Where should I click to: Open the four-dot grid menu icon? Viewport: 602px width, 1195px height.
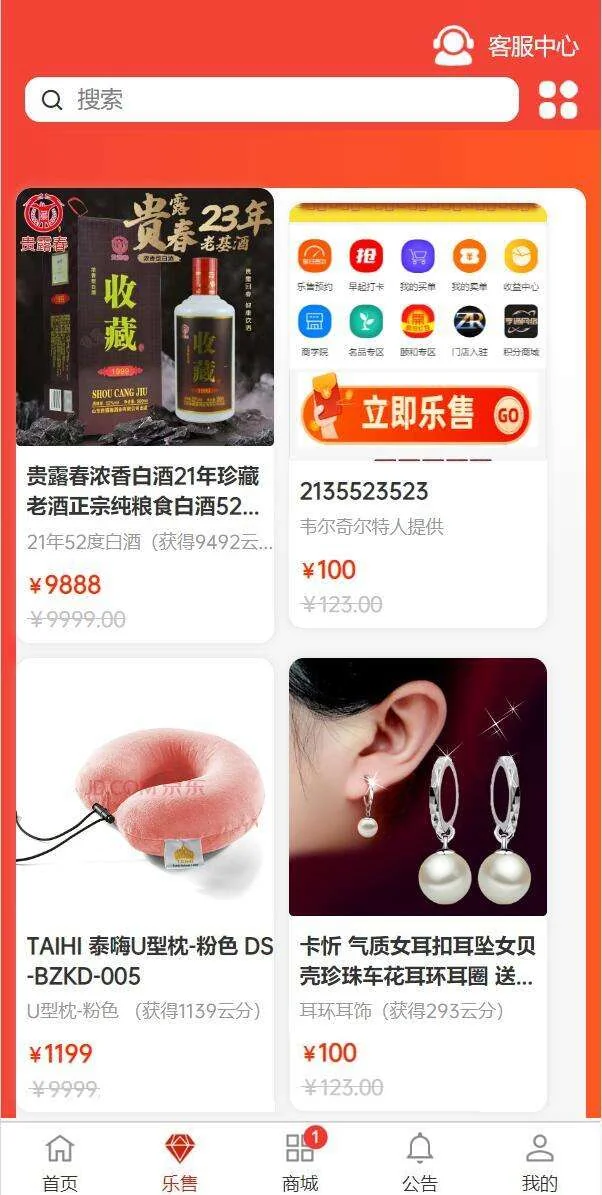pos(558,100)
